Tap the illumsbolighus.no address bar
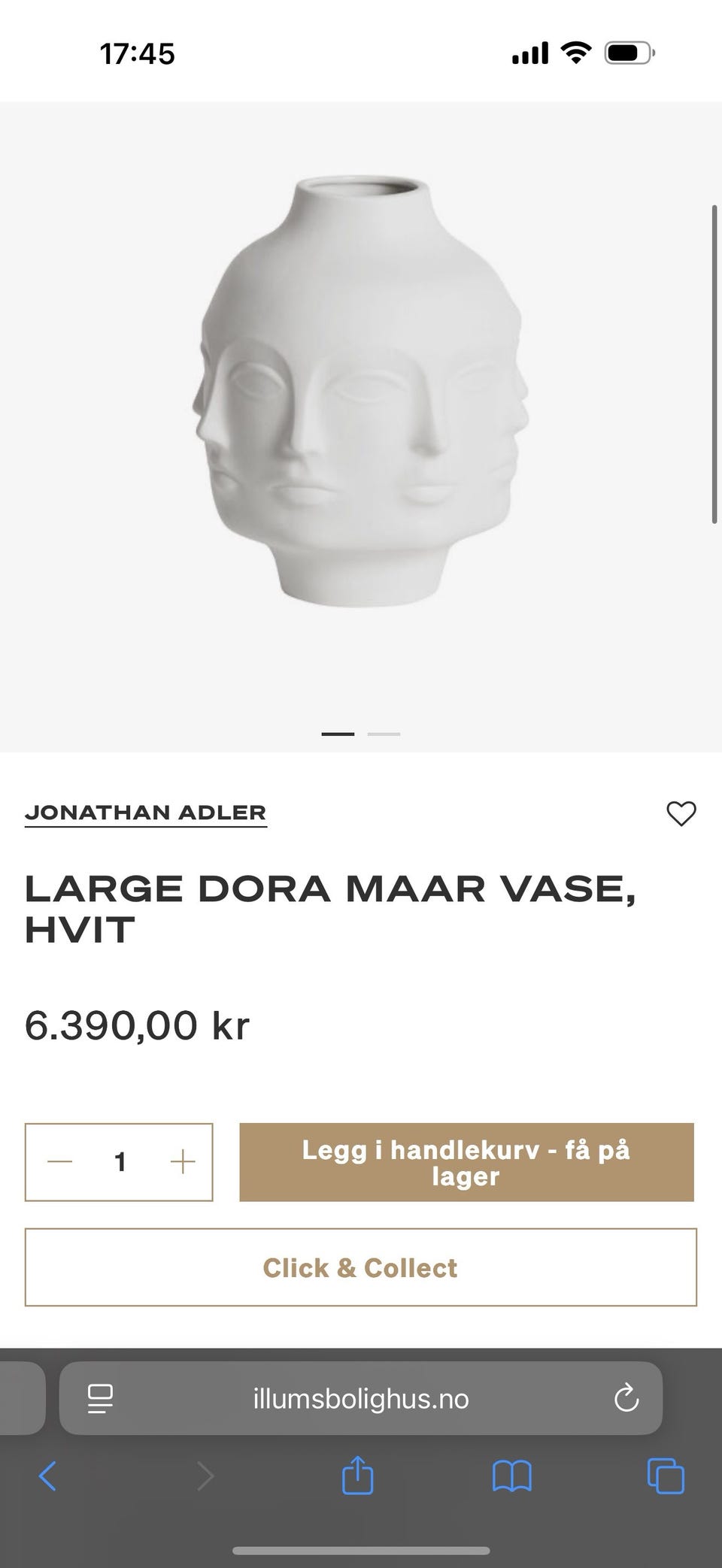The width and height of the screenshot is (722, 1568). pyautogui.click(x=361, y=1399)
